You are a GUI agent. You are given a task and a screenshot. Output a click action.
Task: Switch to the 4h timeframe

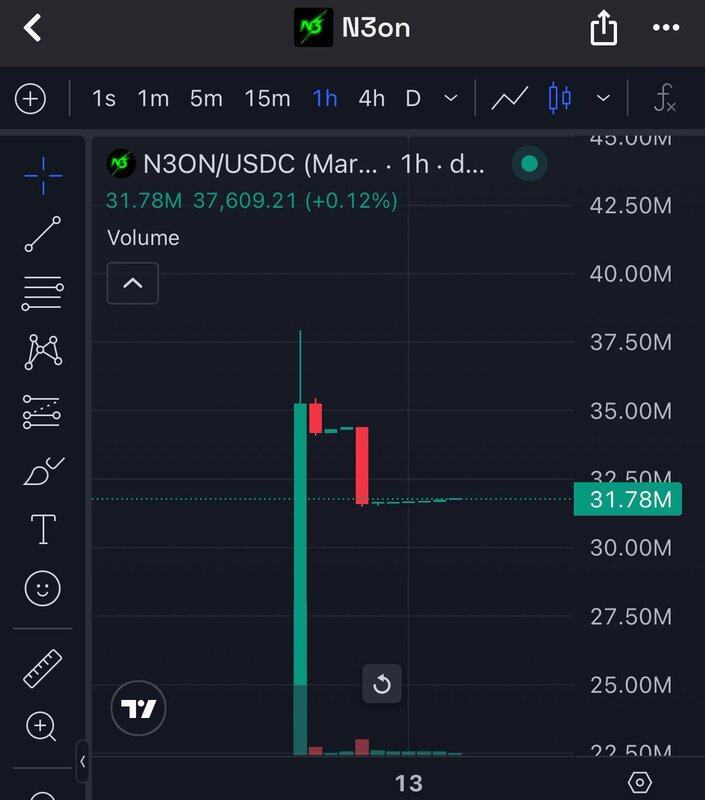point(371,99)
